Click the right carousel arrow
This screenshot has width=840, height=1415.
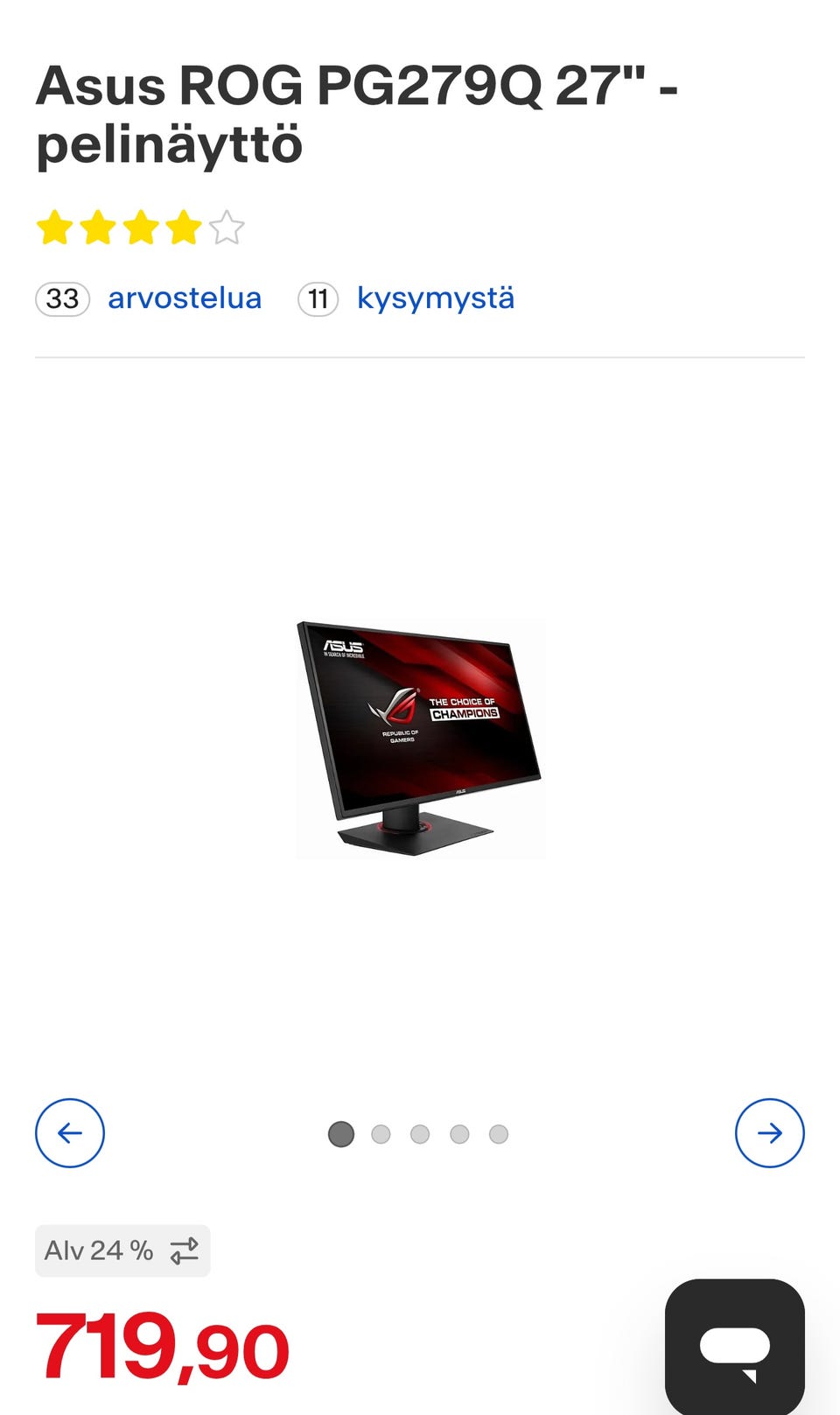coord(770,1133)
